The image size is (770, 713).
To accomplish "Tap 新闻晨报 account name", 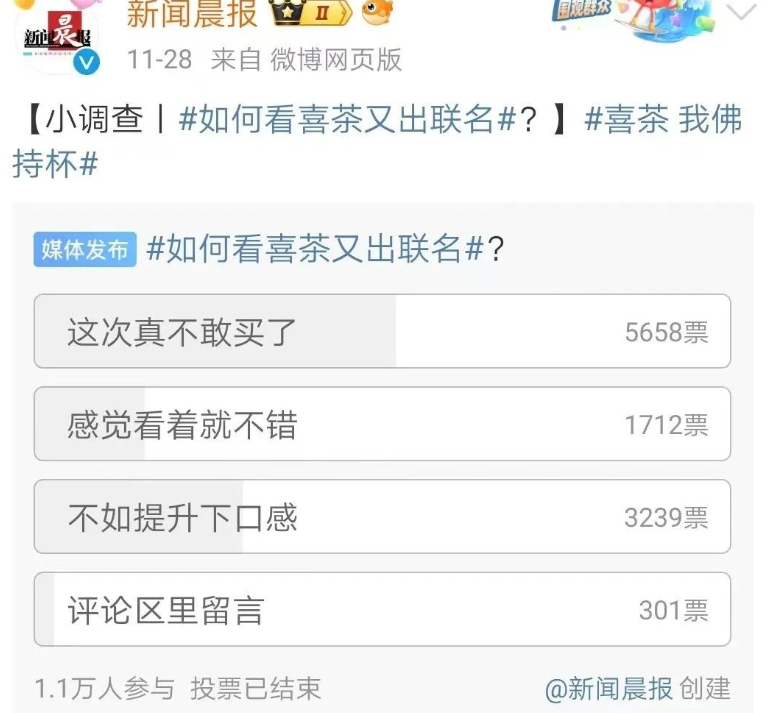I will (x=192, y=14).
